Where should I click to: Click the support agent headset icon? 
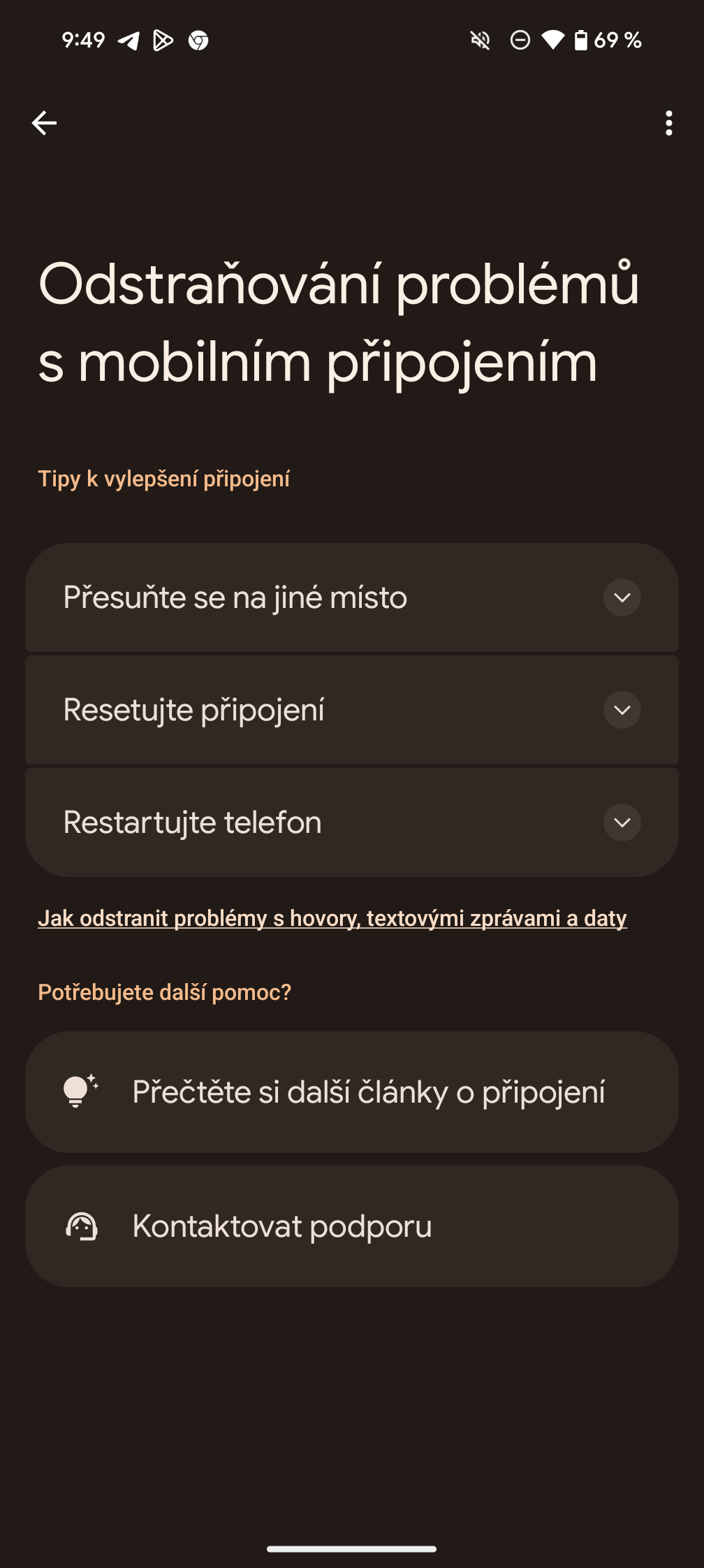[82, 1225]
